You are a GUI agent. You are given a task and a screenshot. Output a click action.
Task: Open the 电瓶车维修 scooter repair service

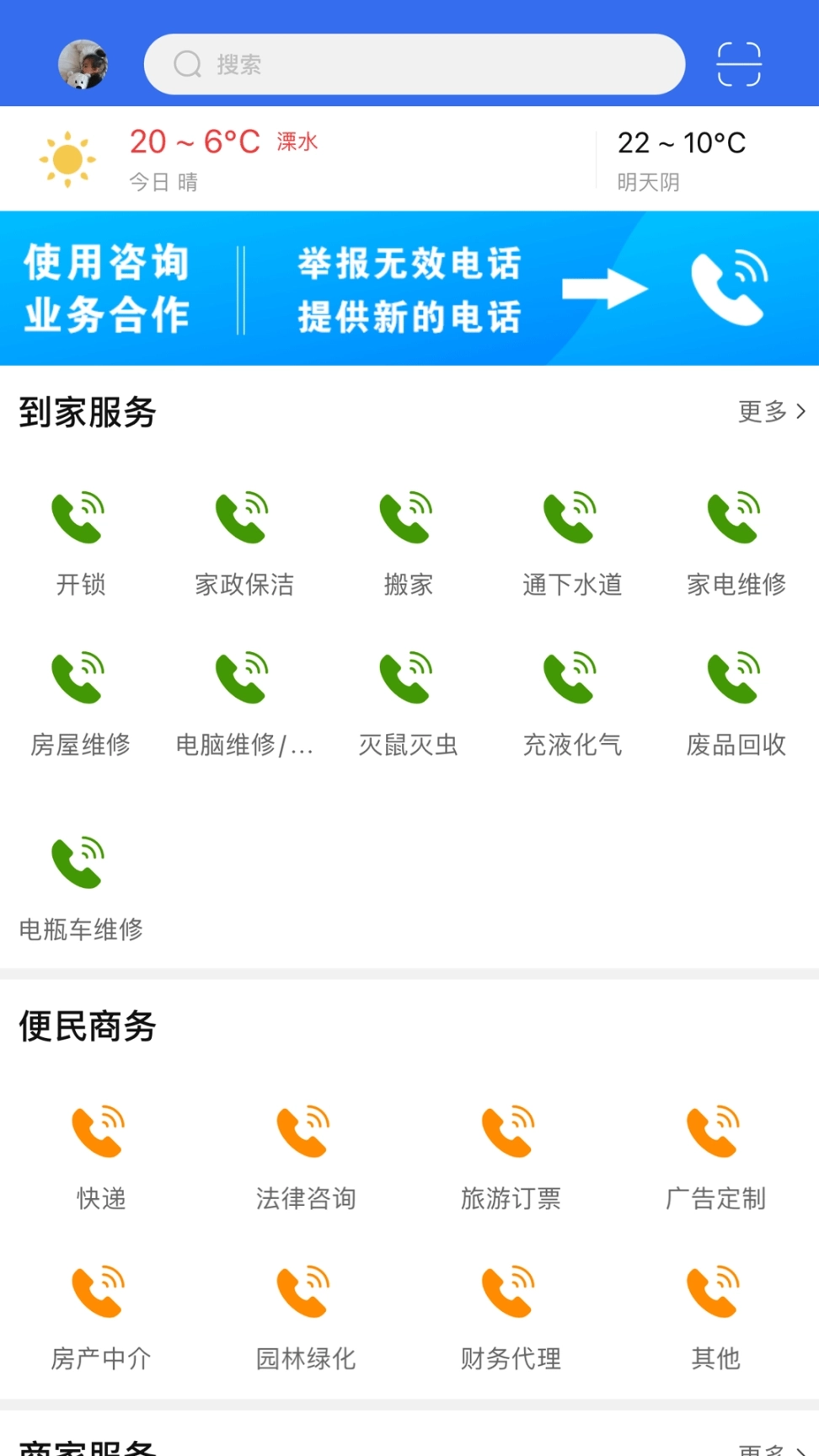coord(78,861)
